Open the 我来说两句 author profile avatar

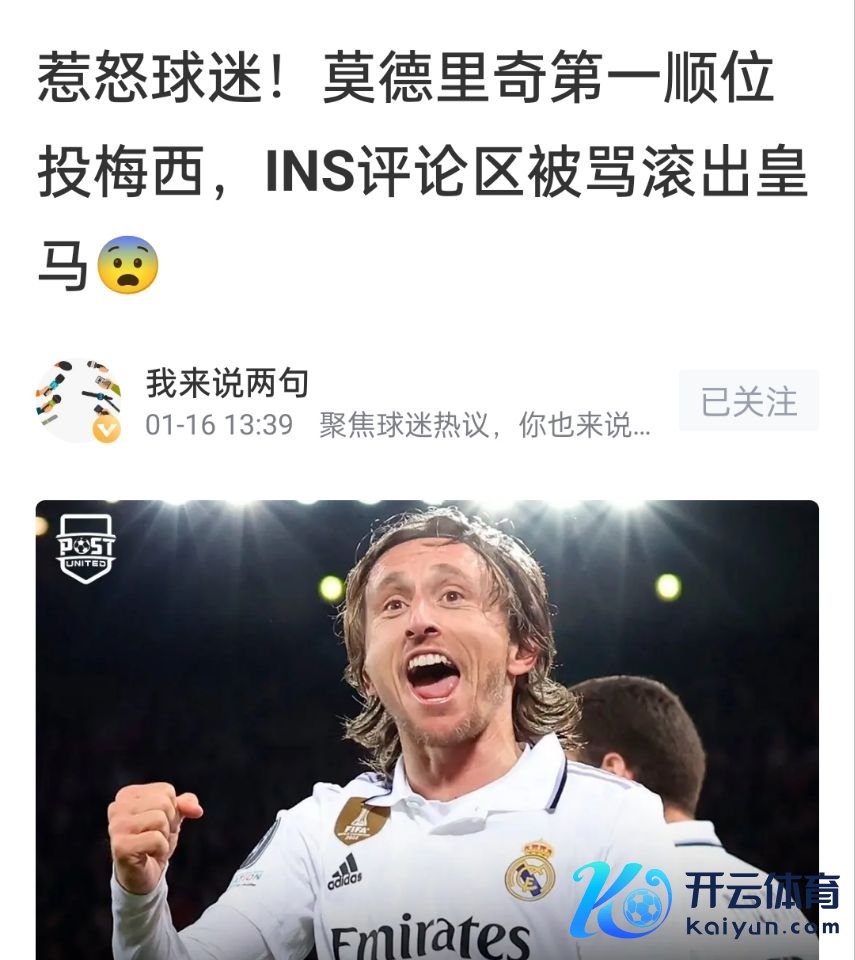[x=78, y=400]
